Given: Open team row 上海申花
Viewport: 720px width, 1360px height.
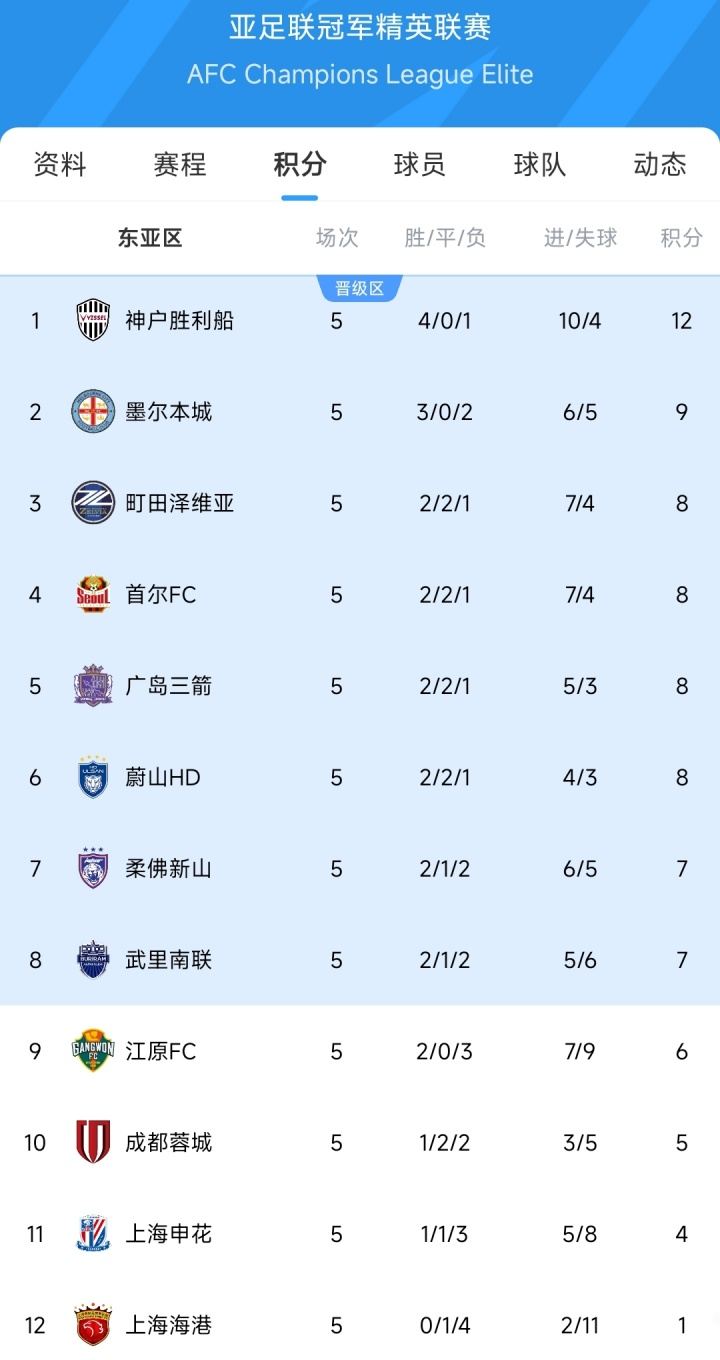Looking at the screenshot, I should (168, 1234).
